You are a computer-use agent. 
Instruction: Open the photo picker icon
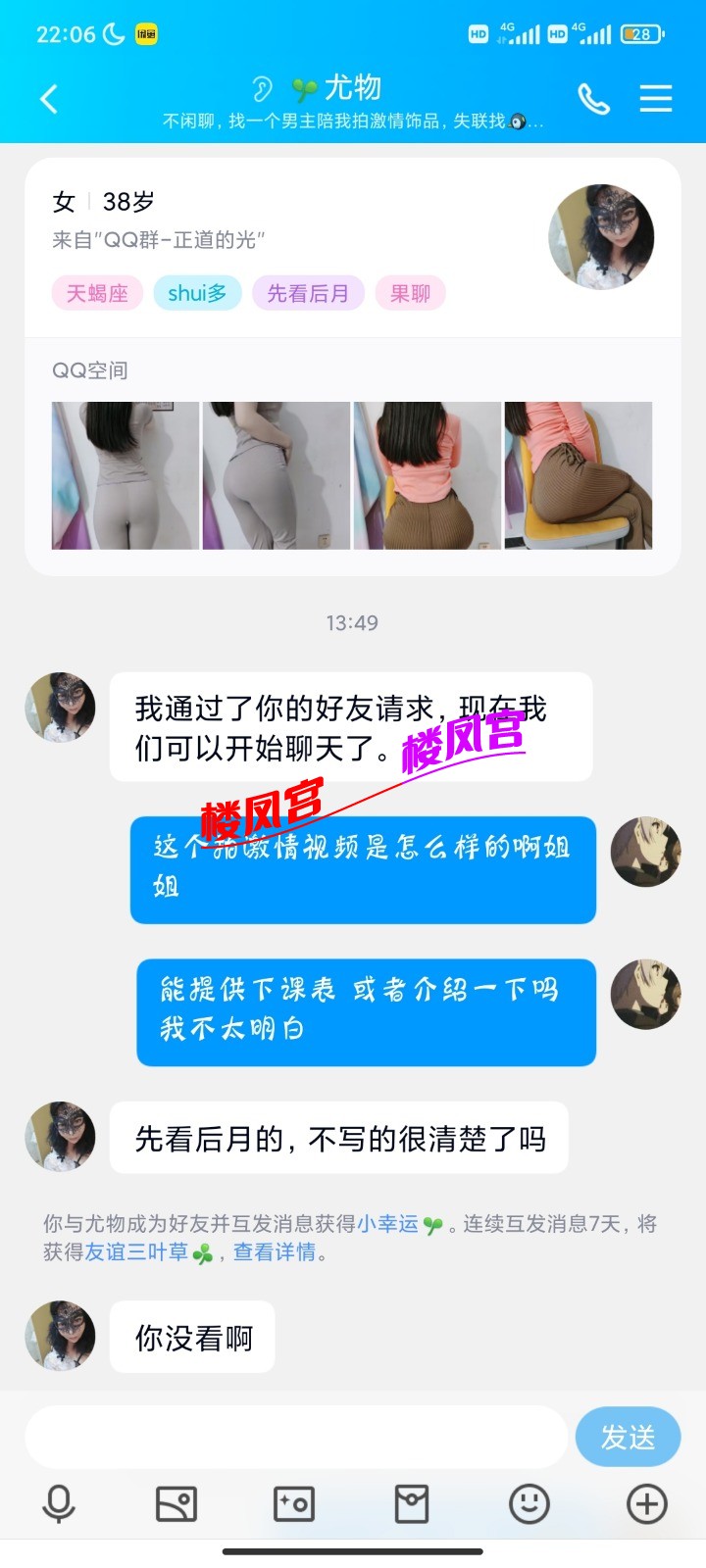pyautogui.click(x=176, y=1502)
